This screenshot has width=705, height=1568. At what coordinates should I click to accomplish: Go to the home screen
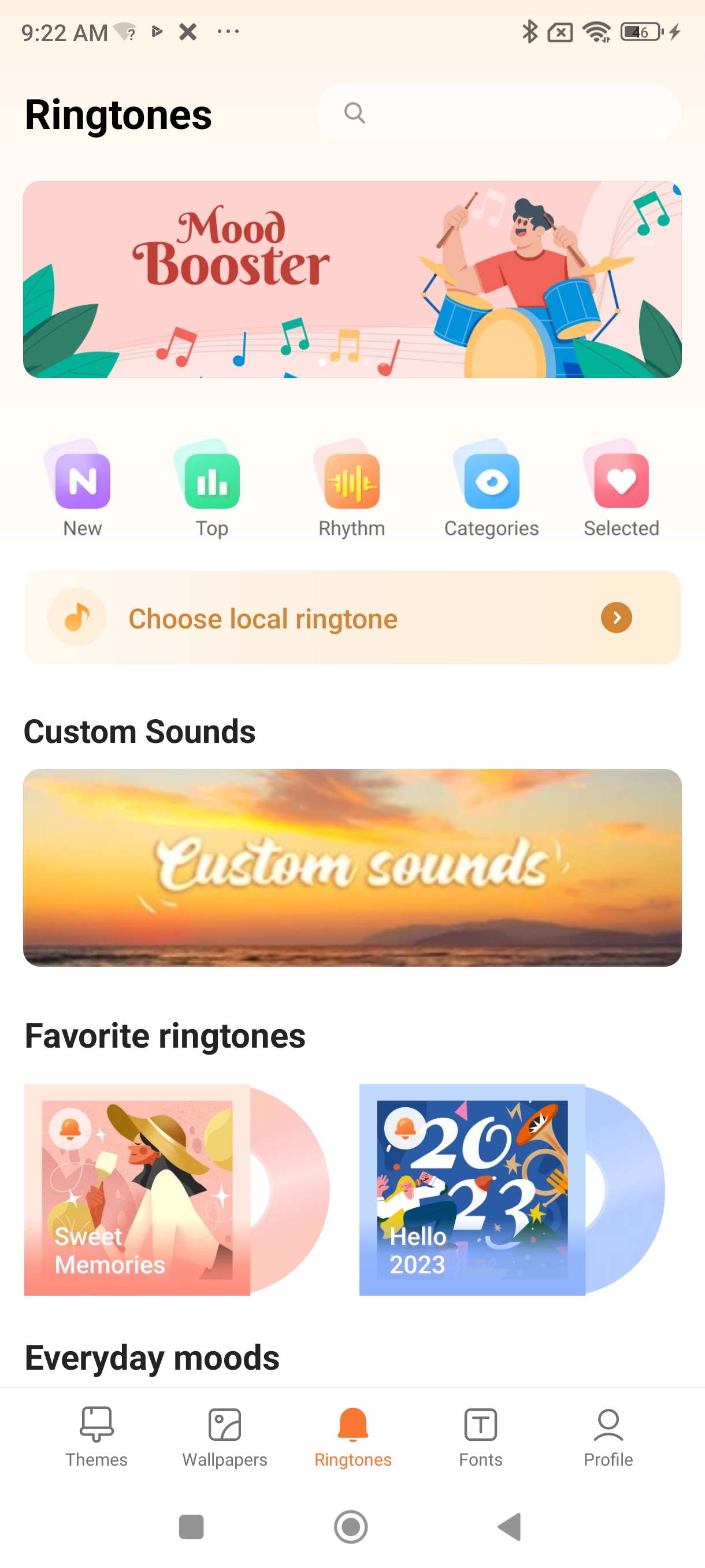pos(351,1526)
